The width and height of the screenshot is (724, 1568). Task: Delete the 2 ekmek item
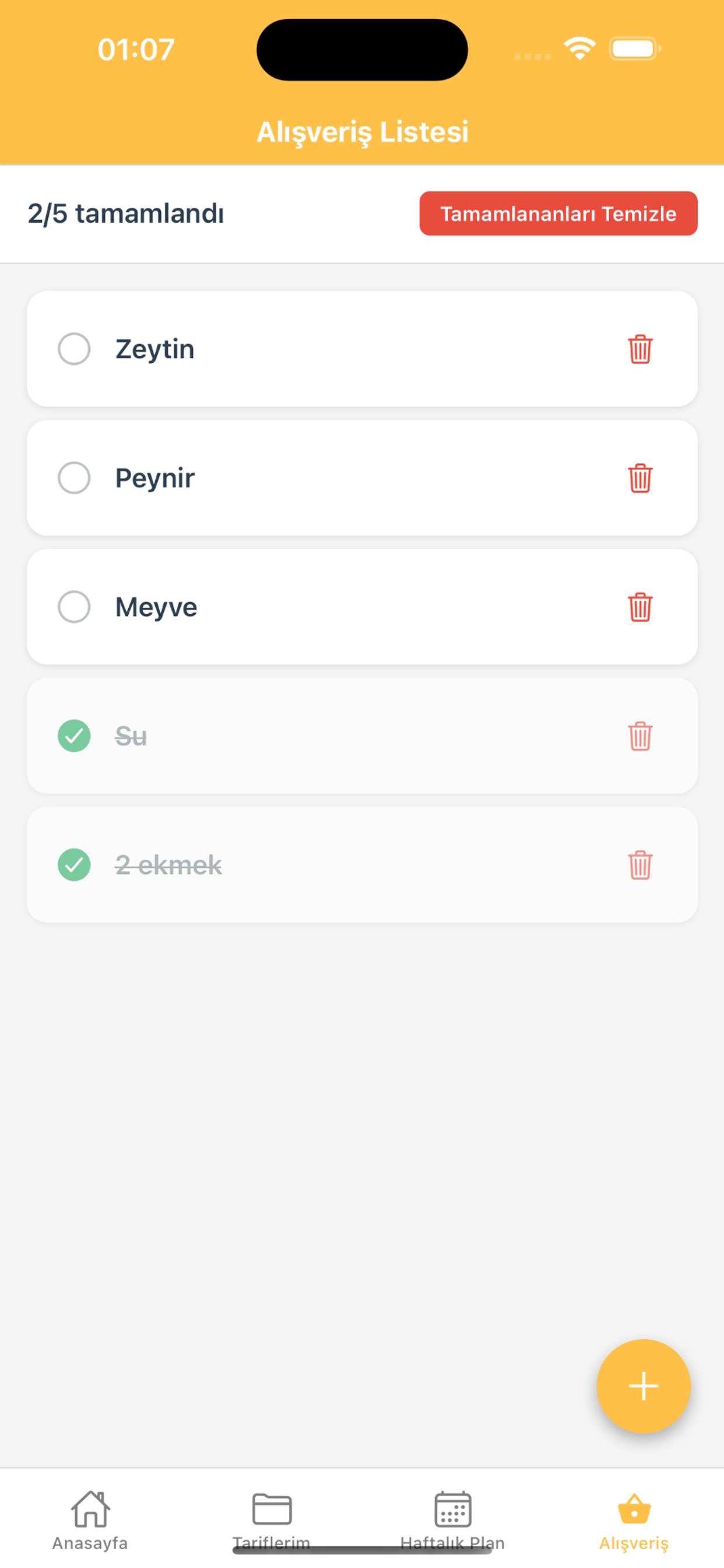tap(639, 865)
